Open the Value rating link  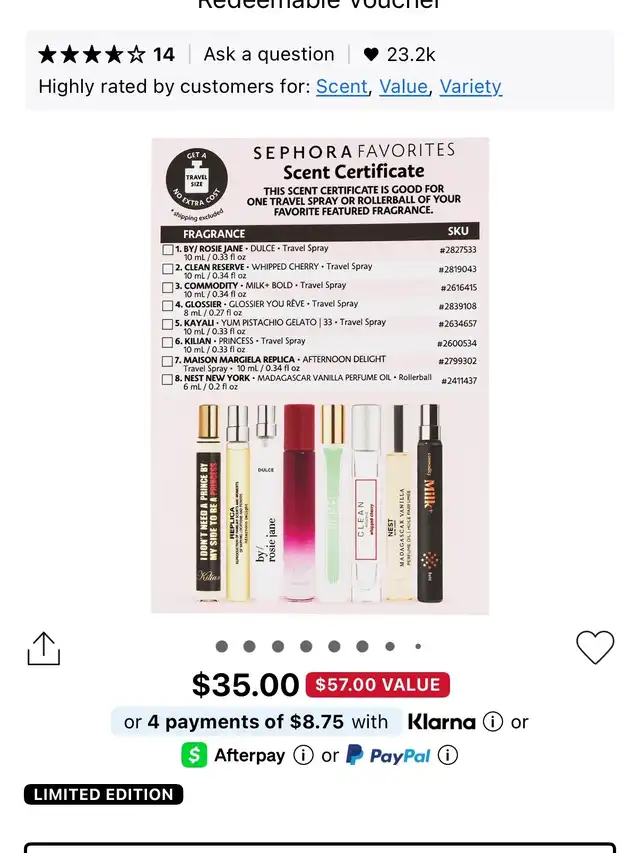click(403, 87)
